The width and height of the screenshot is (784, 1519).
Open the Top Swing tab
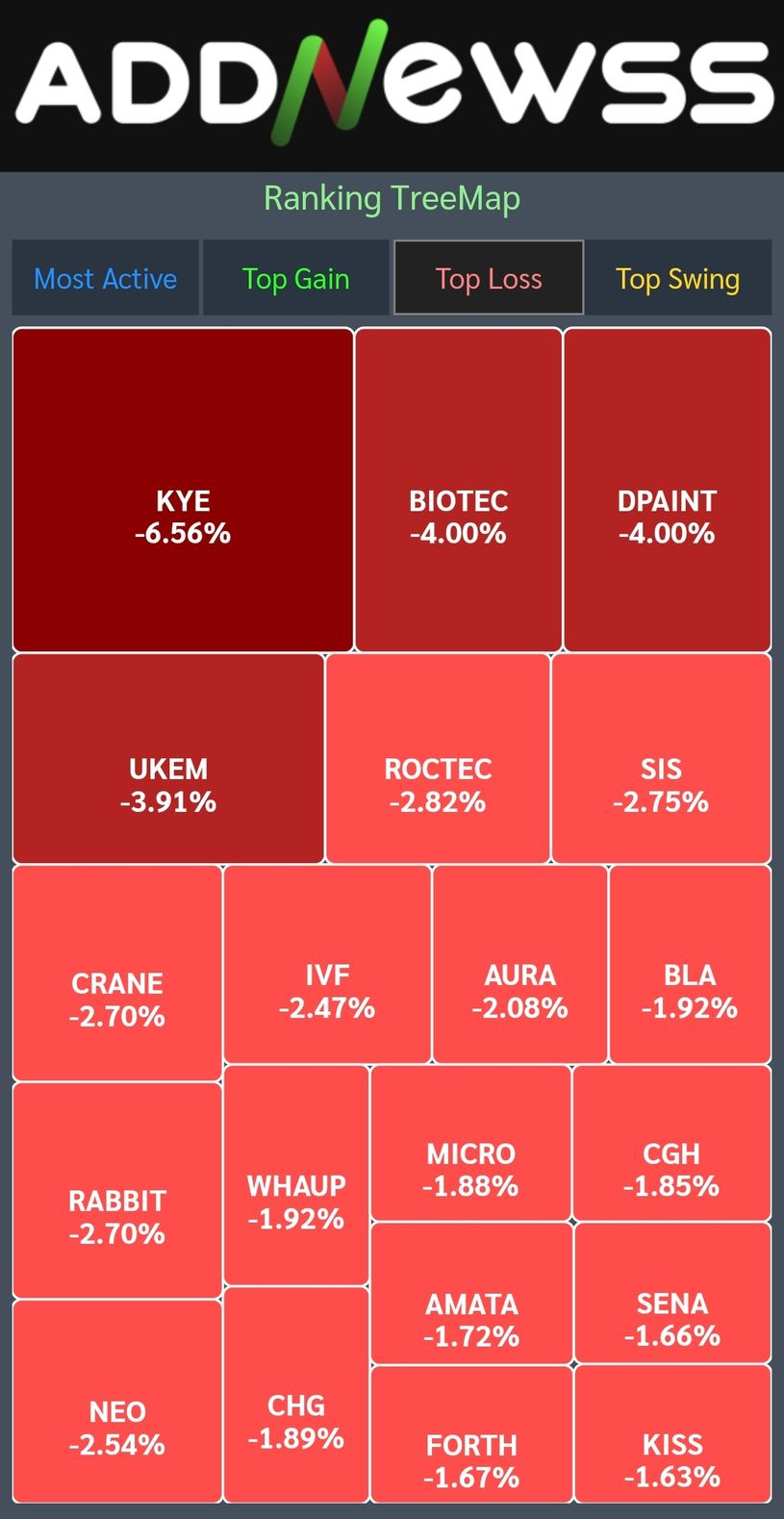click(x=678, y=278)
